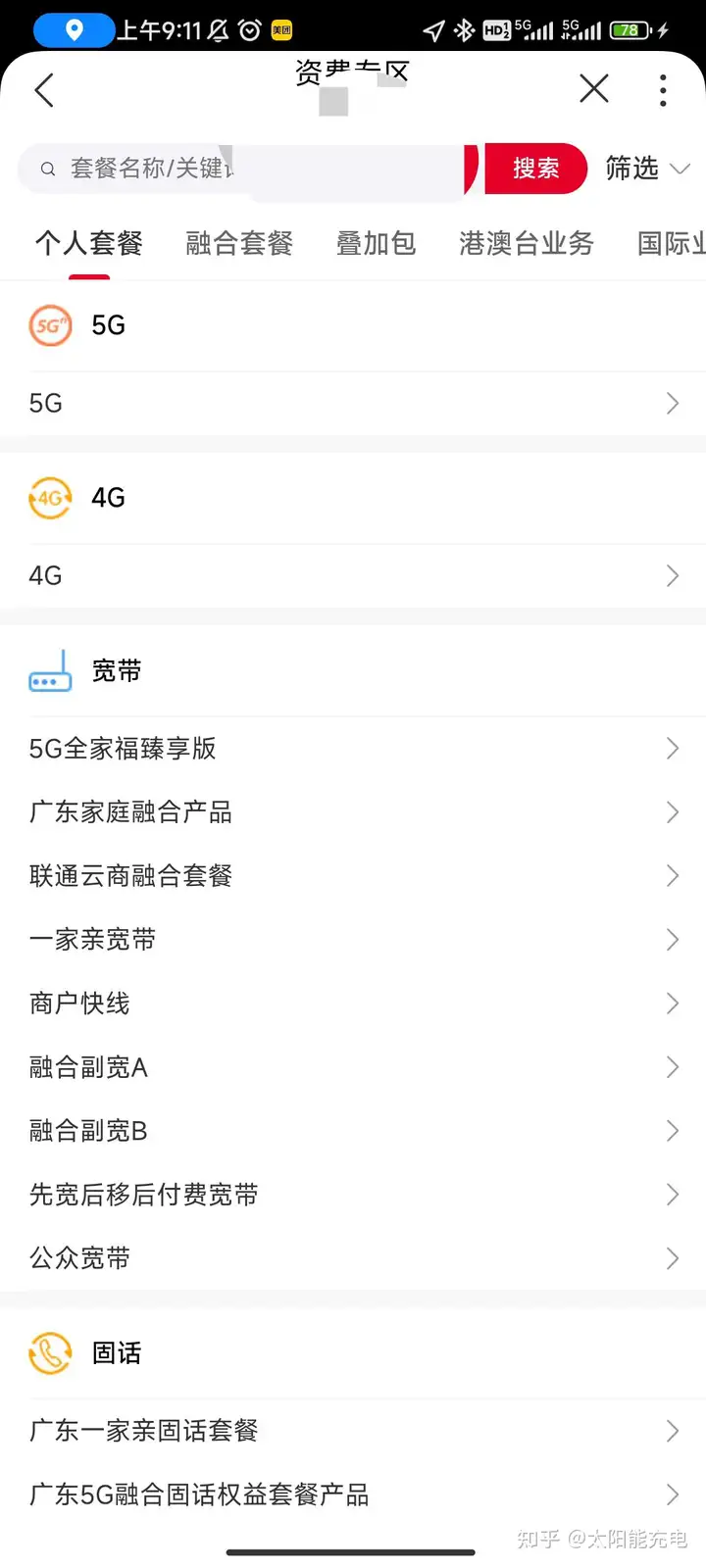Open the three-dot overflow menu

[663, 90]
